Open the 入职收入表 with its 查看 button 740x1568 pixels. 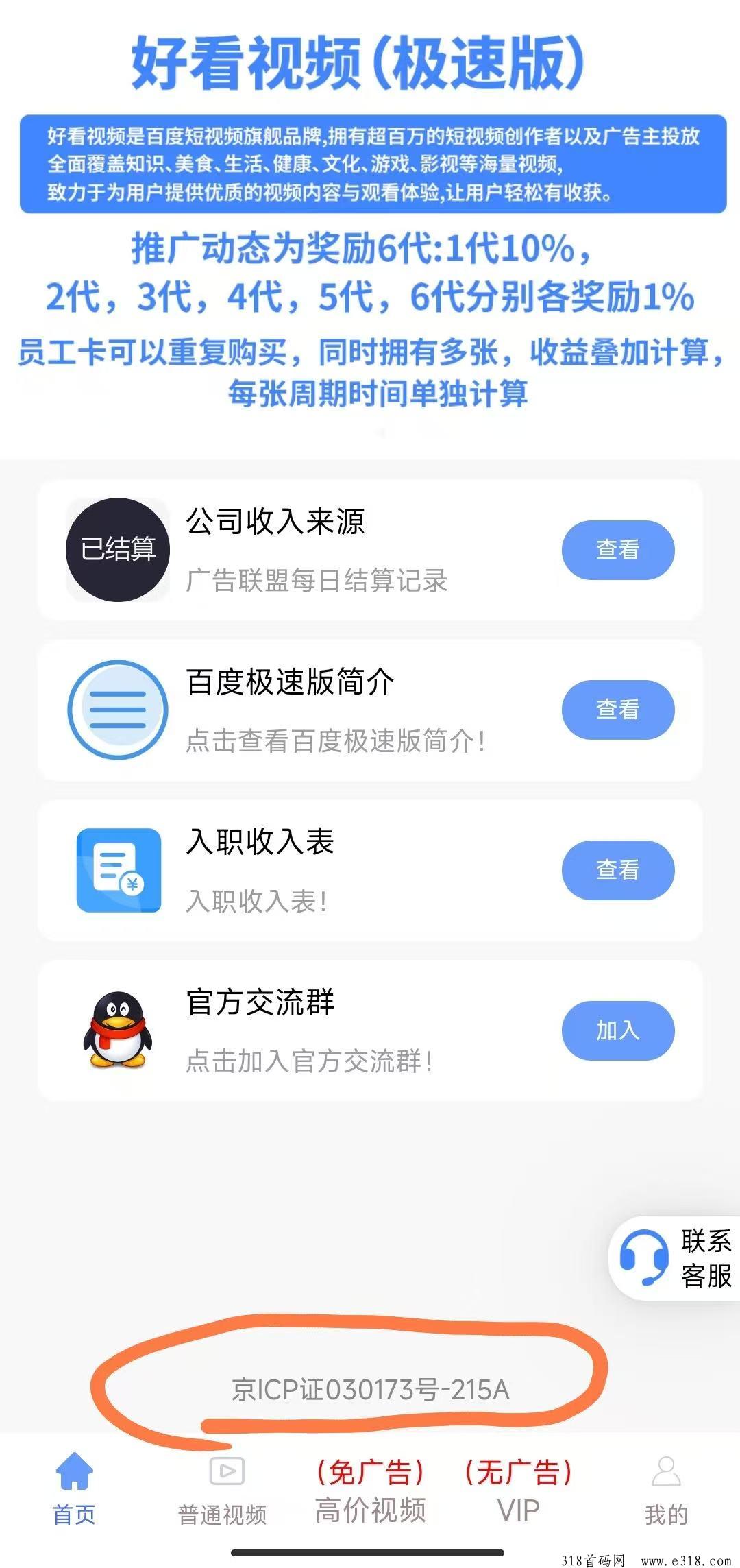[618, 870]
